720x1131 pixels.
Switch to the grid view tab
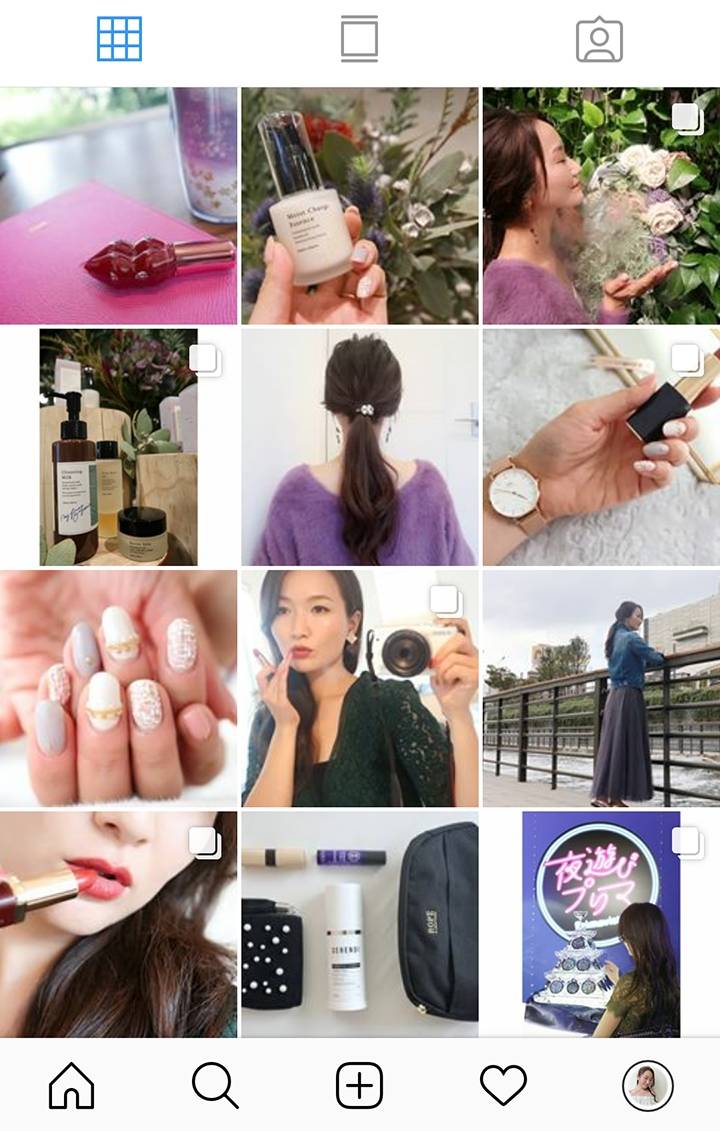click(x=119, y=40)
